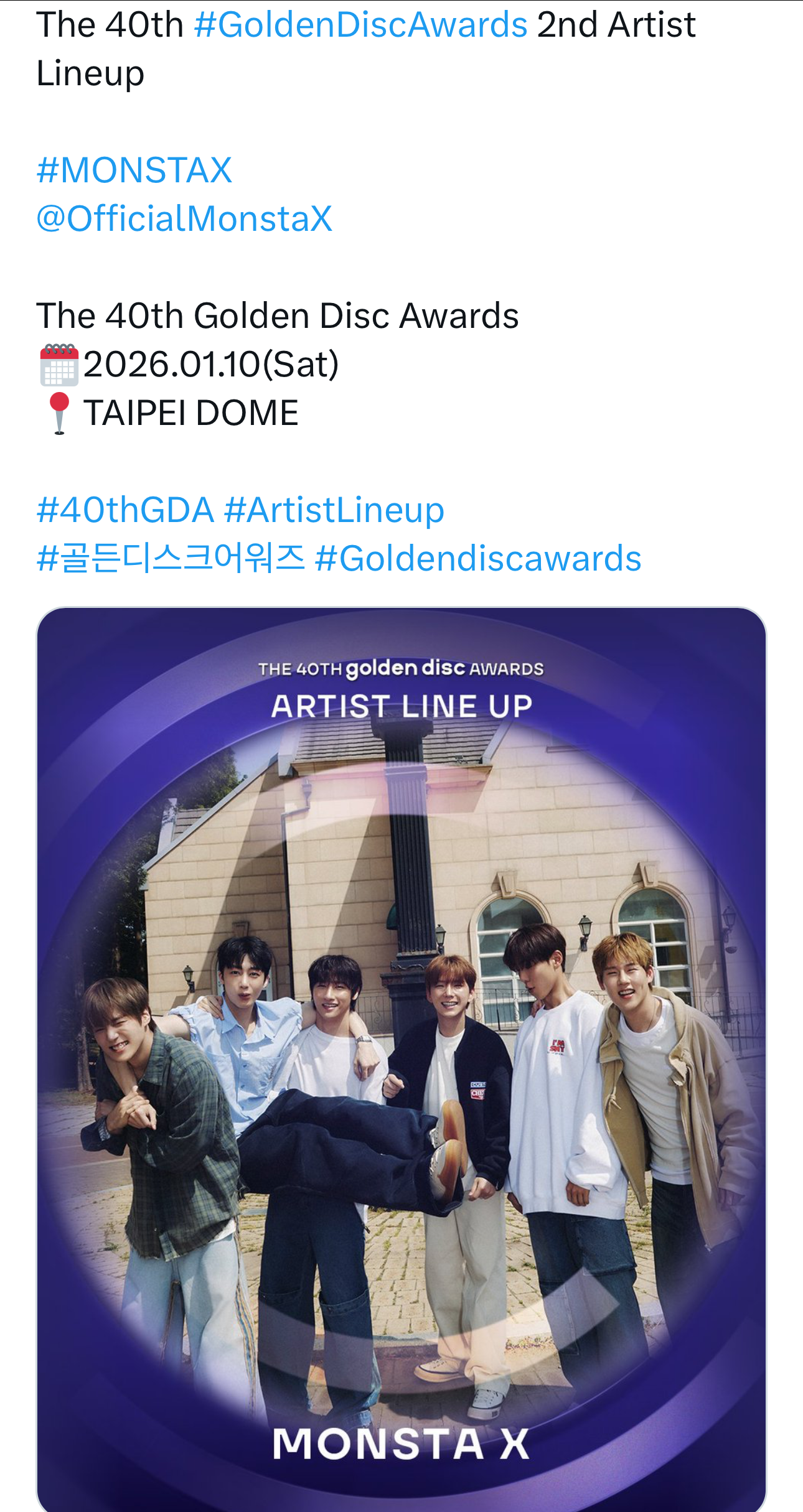Visit the @OfficialMonstaX profile

click(184, 219)
